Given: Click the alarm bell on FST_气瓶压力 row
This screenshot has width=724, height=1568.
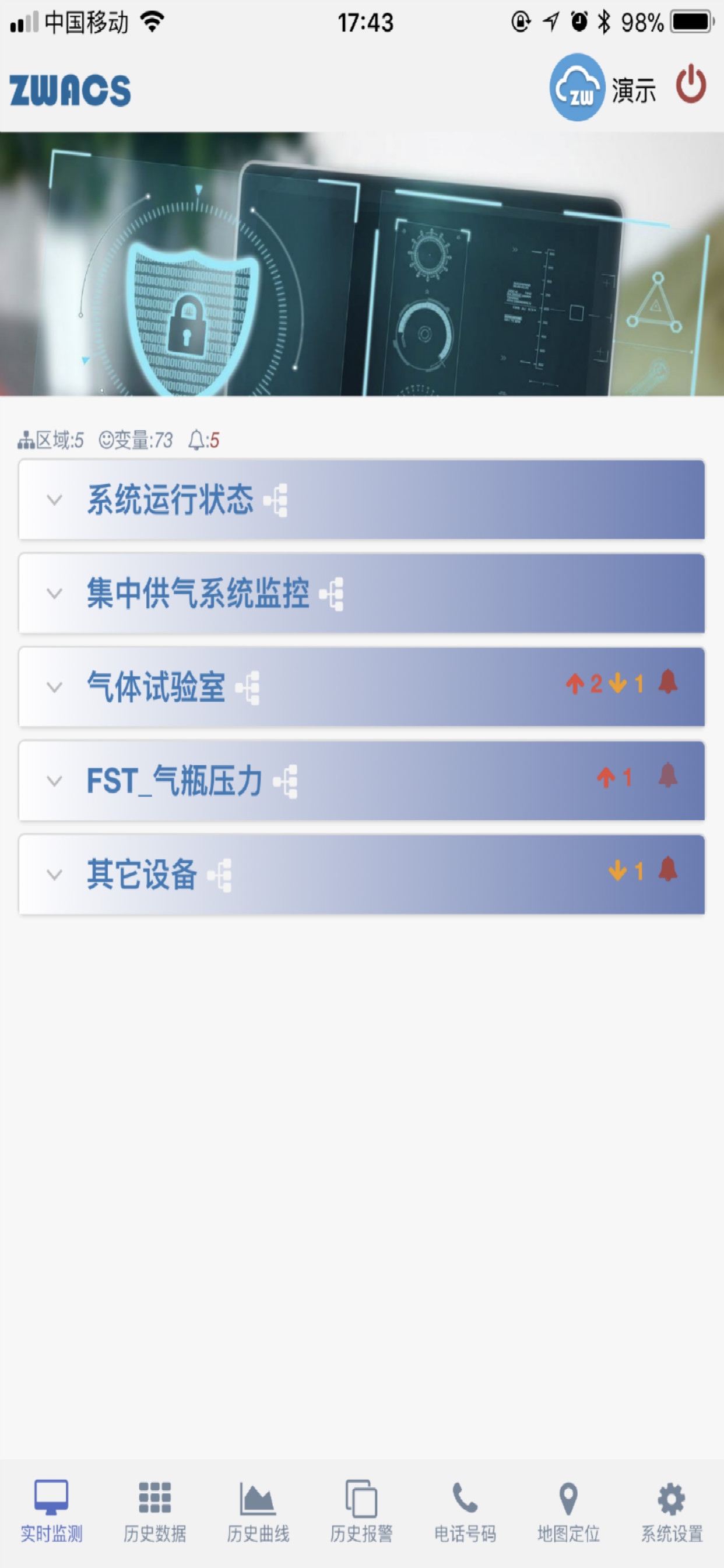Looking at the screenshot, I should point(668,778).
